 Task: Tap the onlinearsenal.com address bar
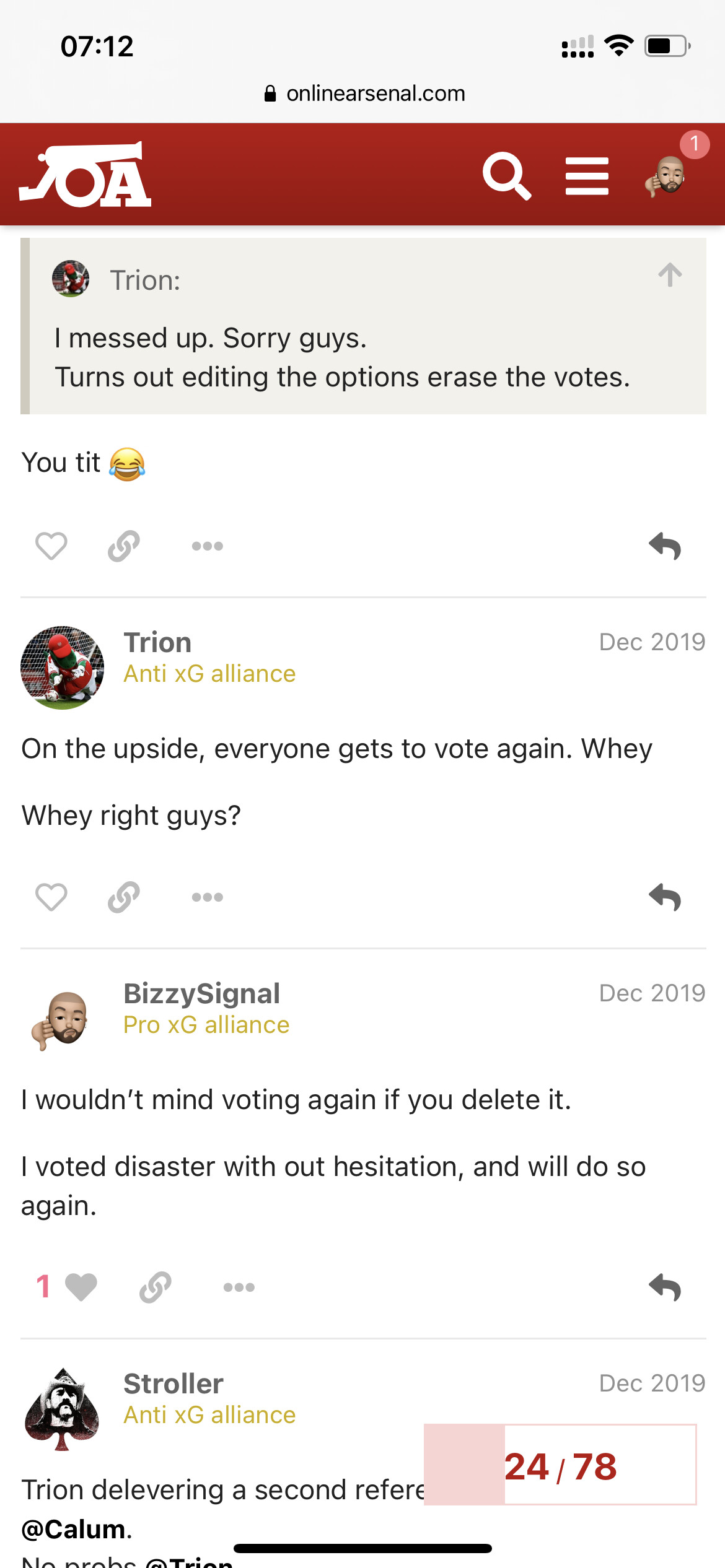[x=364, y=94]
